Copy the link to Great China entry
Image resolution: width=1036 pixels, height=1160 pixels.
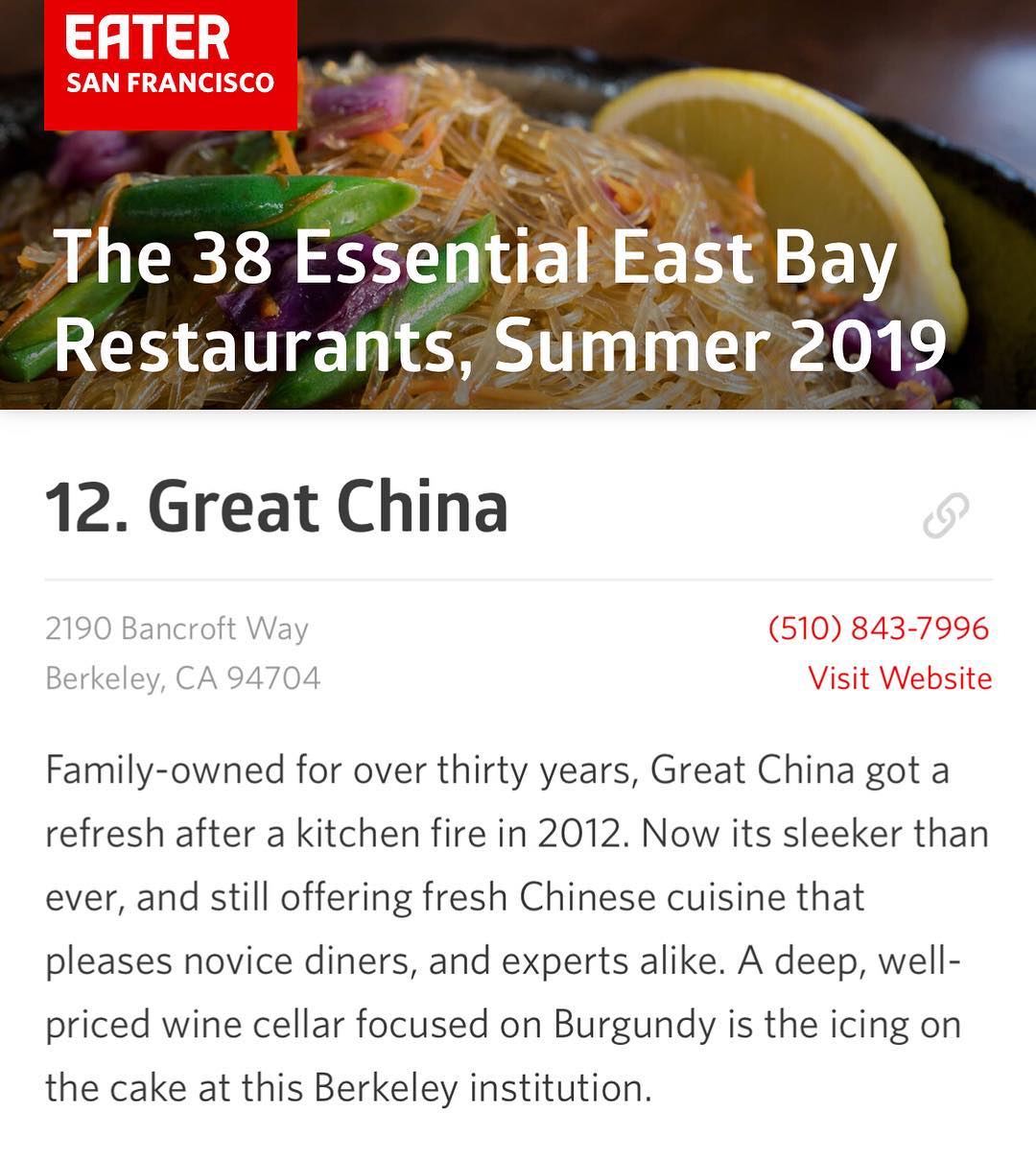pos(946,515)
